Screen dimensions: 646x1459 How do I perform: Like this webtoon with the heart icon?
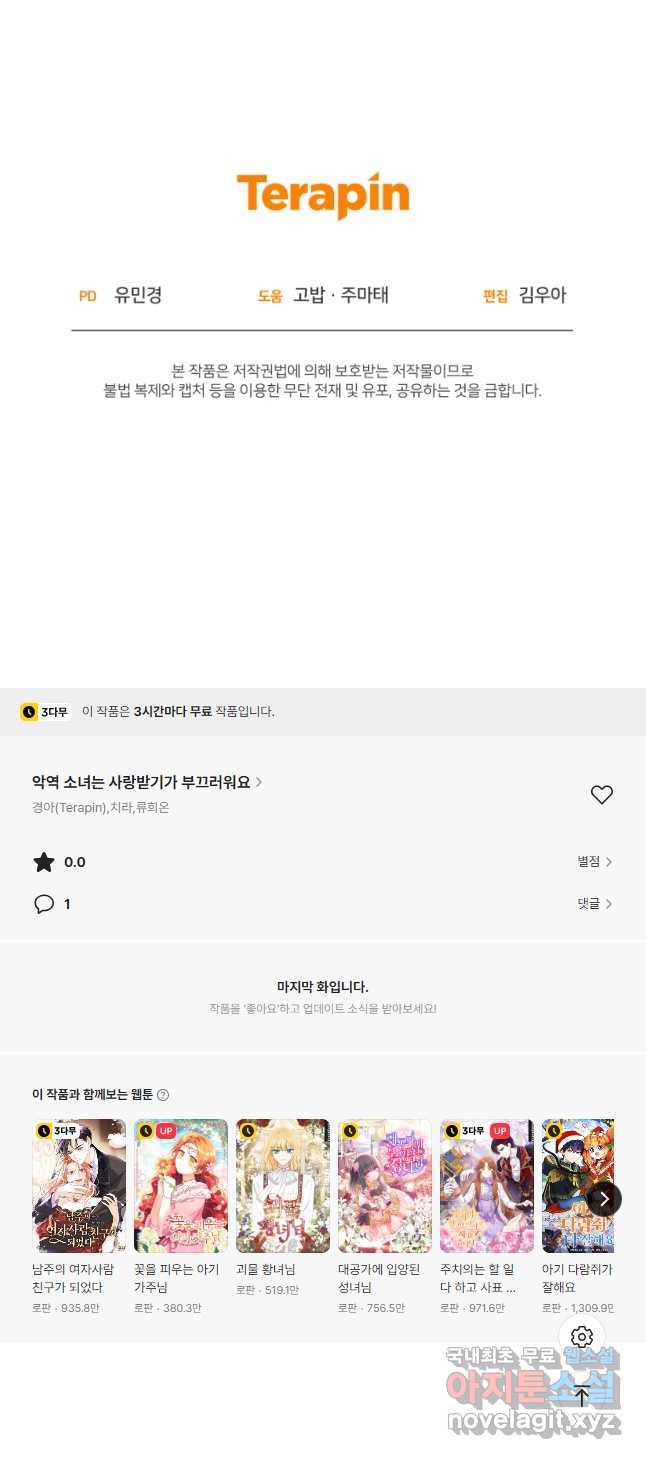pos(601,795)
